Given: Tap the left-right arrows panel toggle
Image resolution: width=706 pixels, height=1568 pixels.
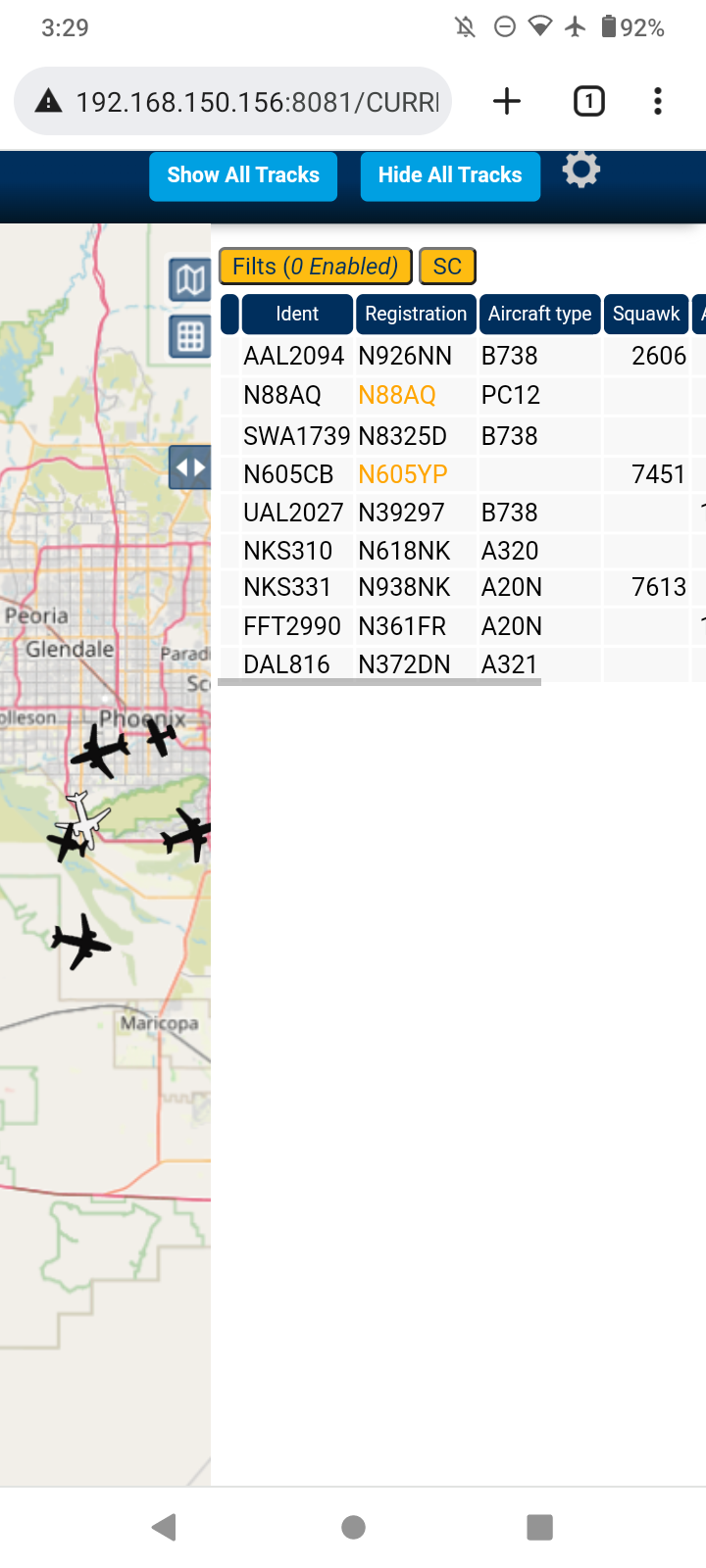Looking at the screenshot, I should (x=190, y=467).
